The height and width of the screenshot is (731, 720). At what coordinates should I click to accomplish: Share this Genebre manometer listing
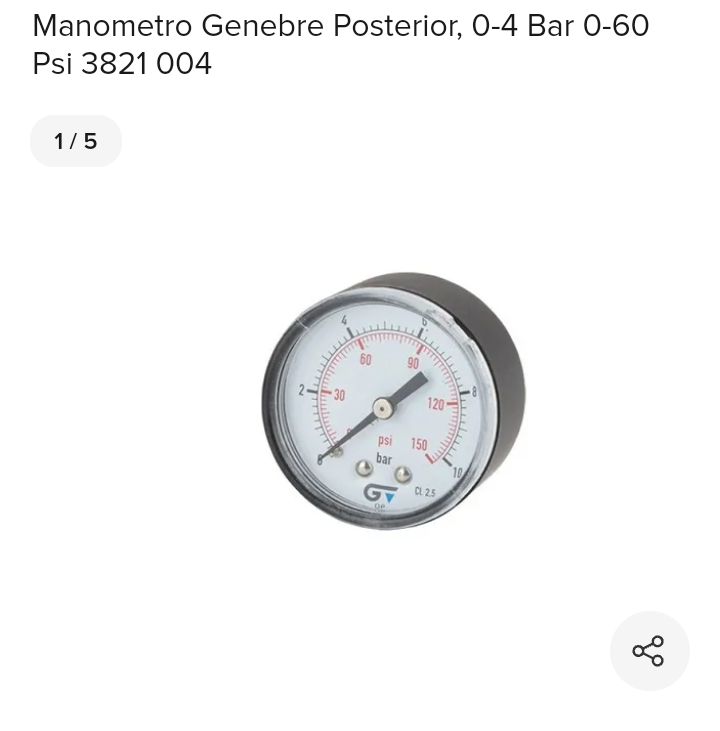tap(649, 651)
